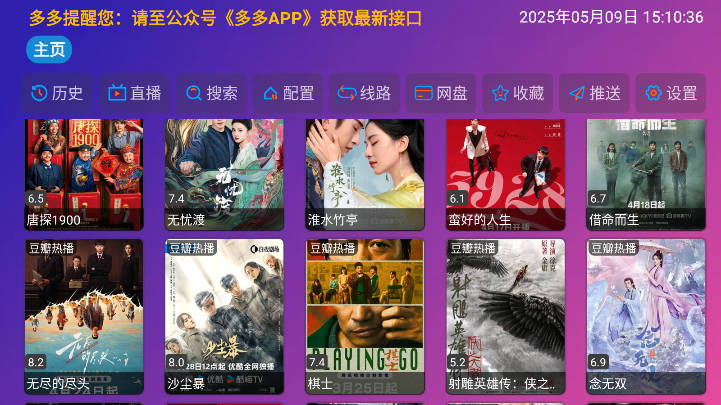Viewport: 721px width, 405px height.
Task: Open the 推送 push feature
Action: (594, 93)
